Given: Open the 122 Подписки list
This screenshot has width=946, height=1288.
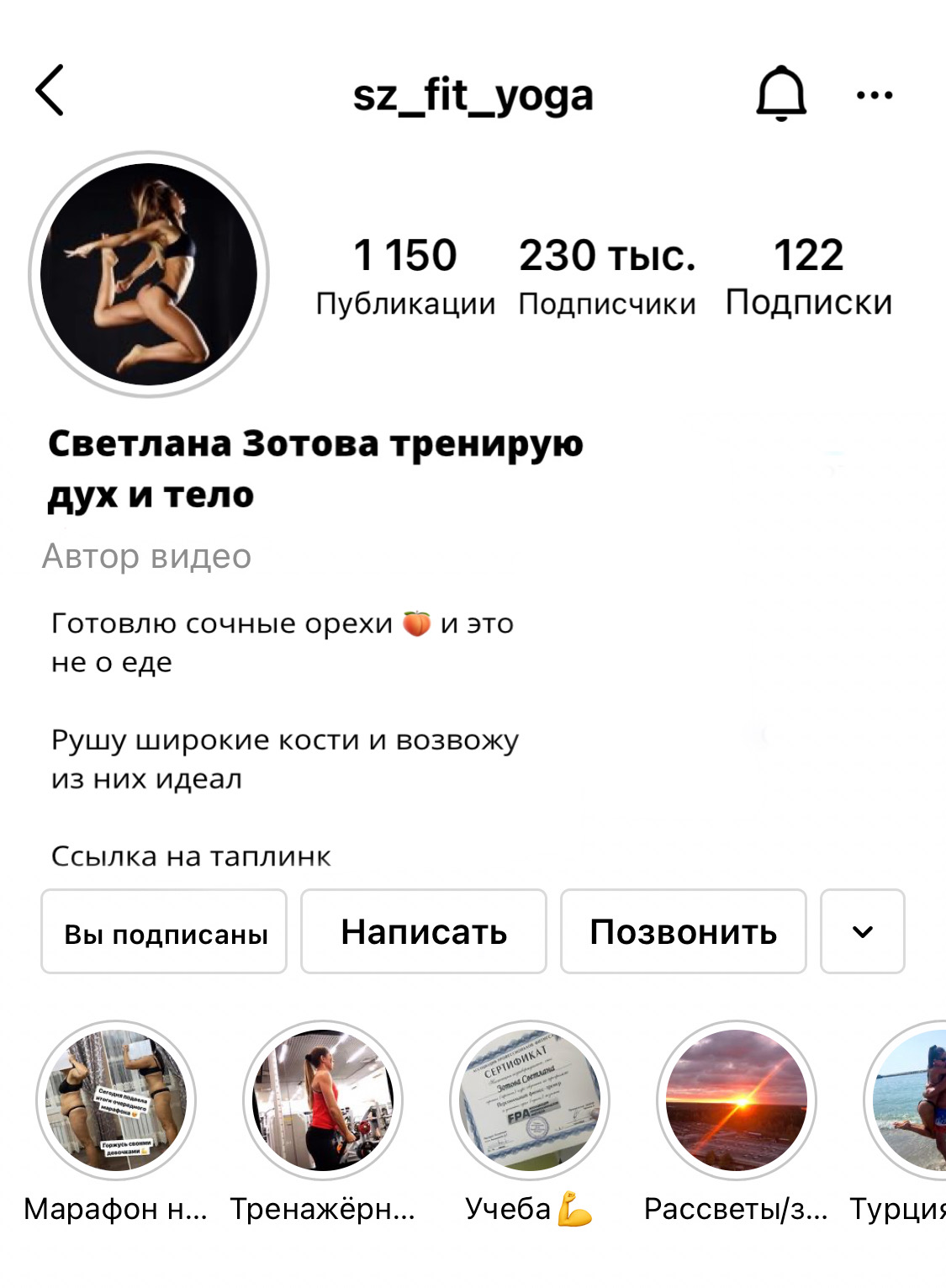Looking at the screenshot, I should (808, 276).
